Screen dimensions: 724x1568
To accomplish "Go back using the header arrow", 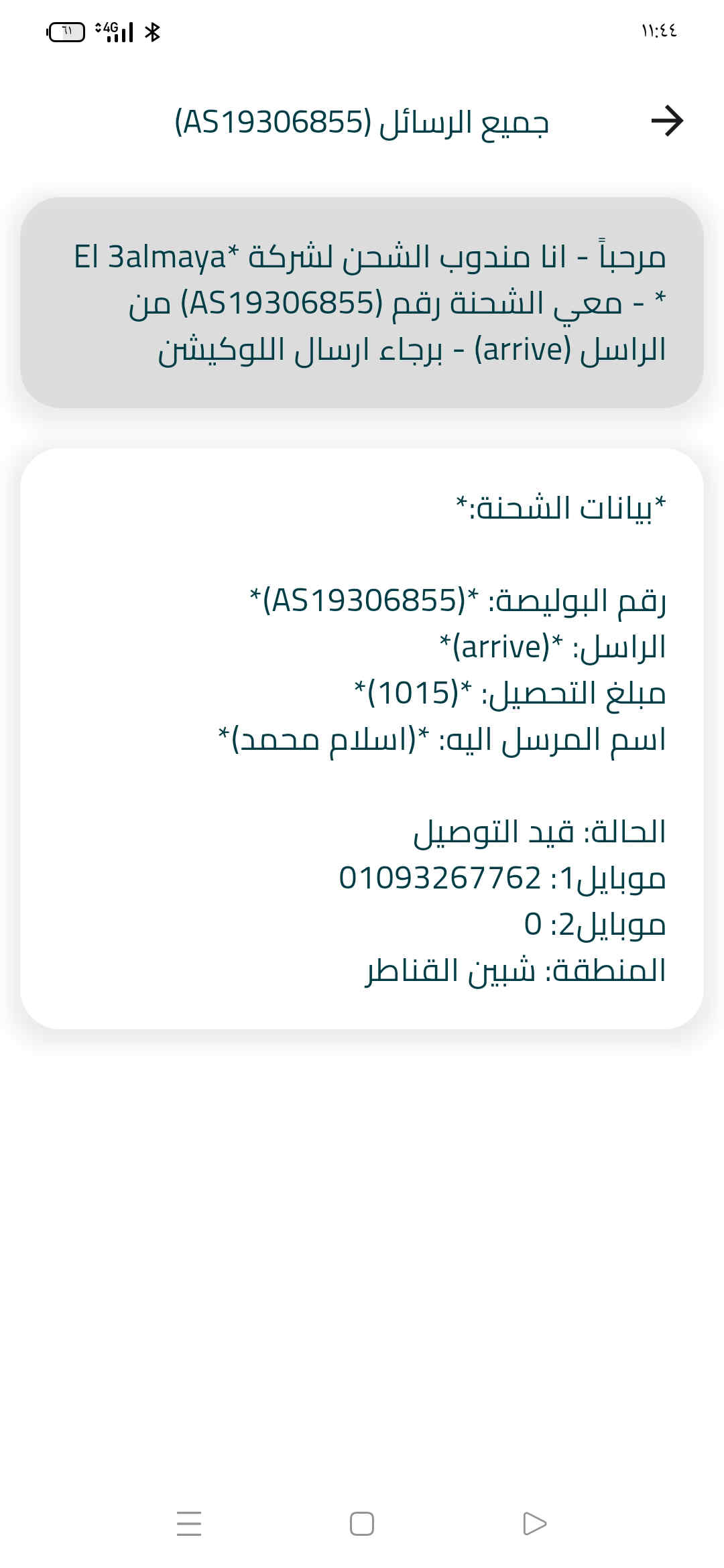I will click(666, 121).
